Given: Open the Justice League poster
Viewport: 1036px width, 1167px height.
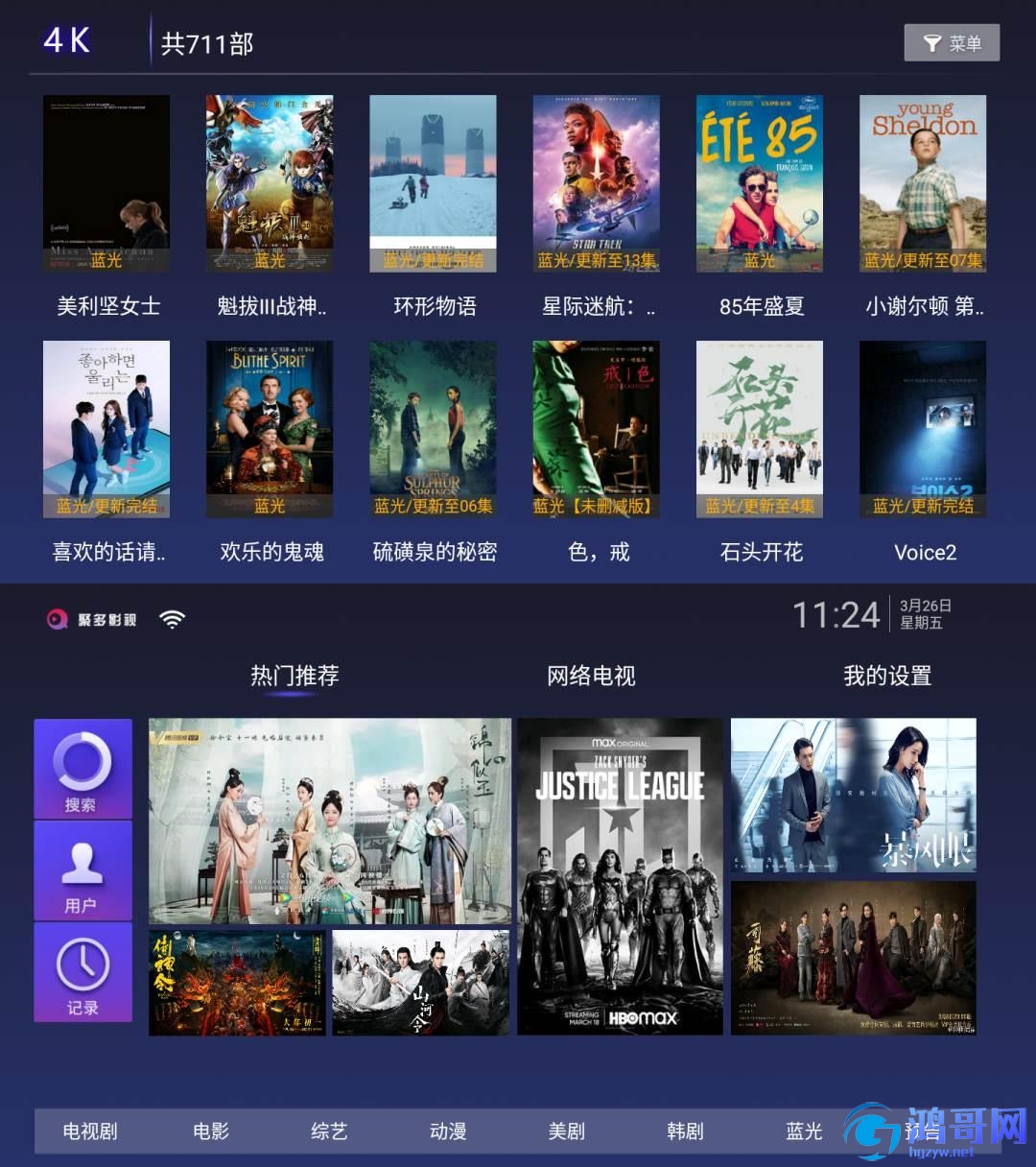Looking at the screenshot, I should click(620, 876).
